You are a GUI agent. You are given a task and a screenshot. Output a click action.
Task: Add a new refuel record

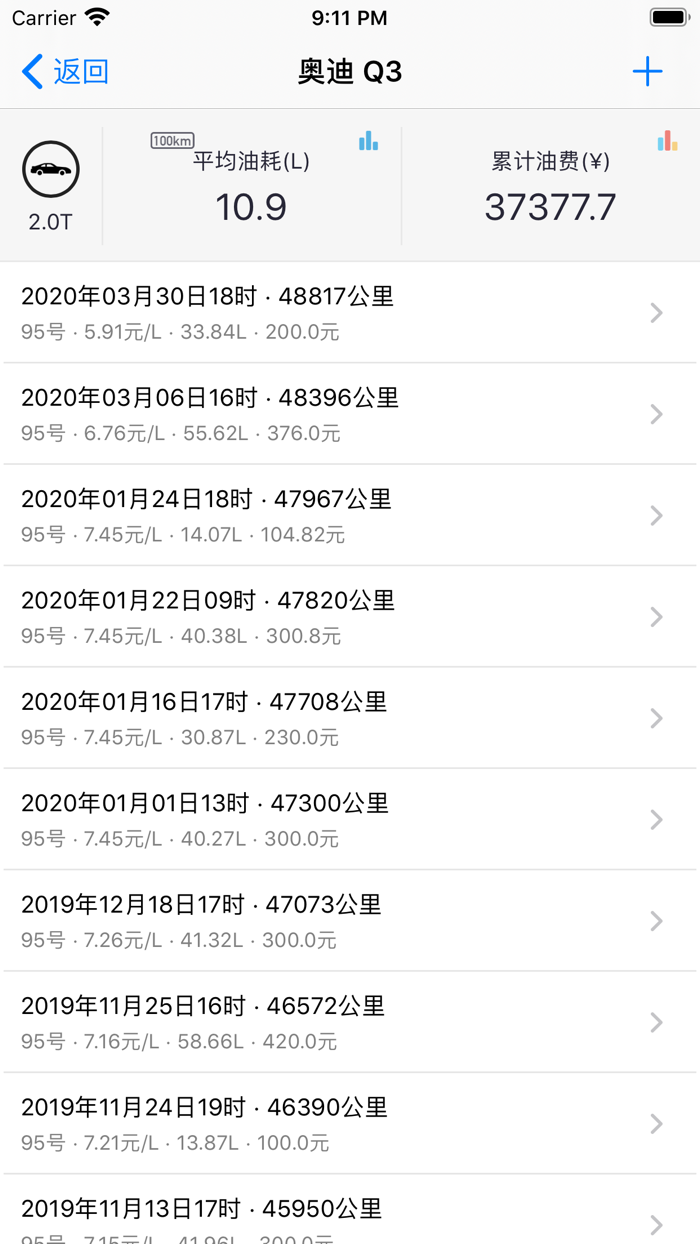[647, 72]
